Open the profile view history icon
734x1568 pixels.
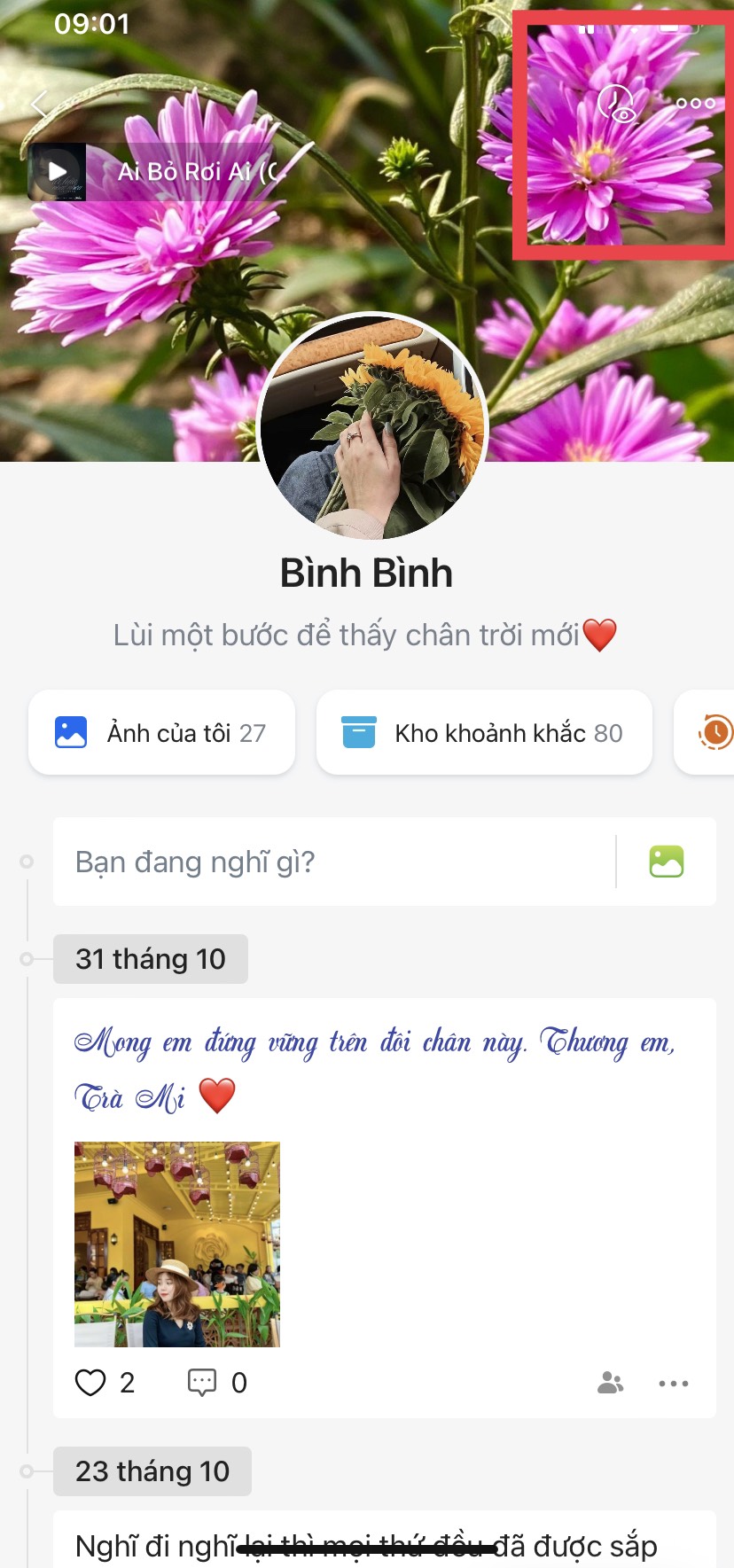pos(616,104)
